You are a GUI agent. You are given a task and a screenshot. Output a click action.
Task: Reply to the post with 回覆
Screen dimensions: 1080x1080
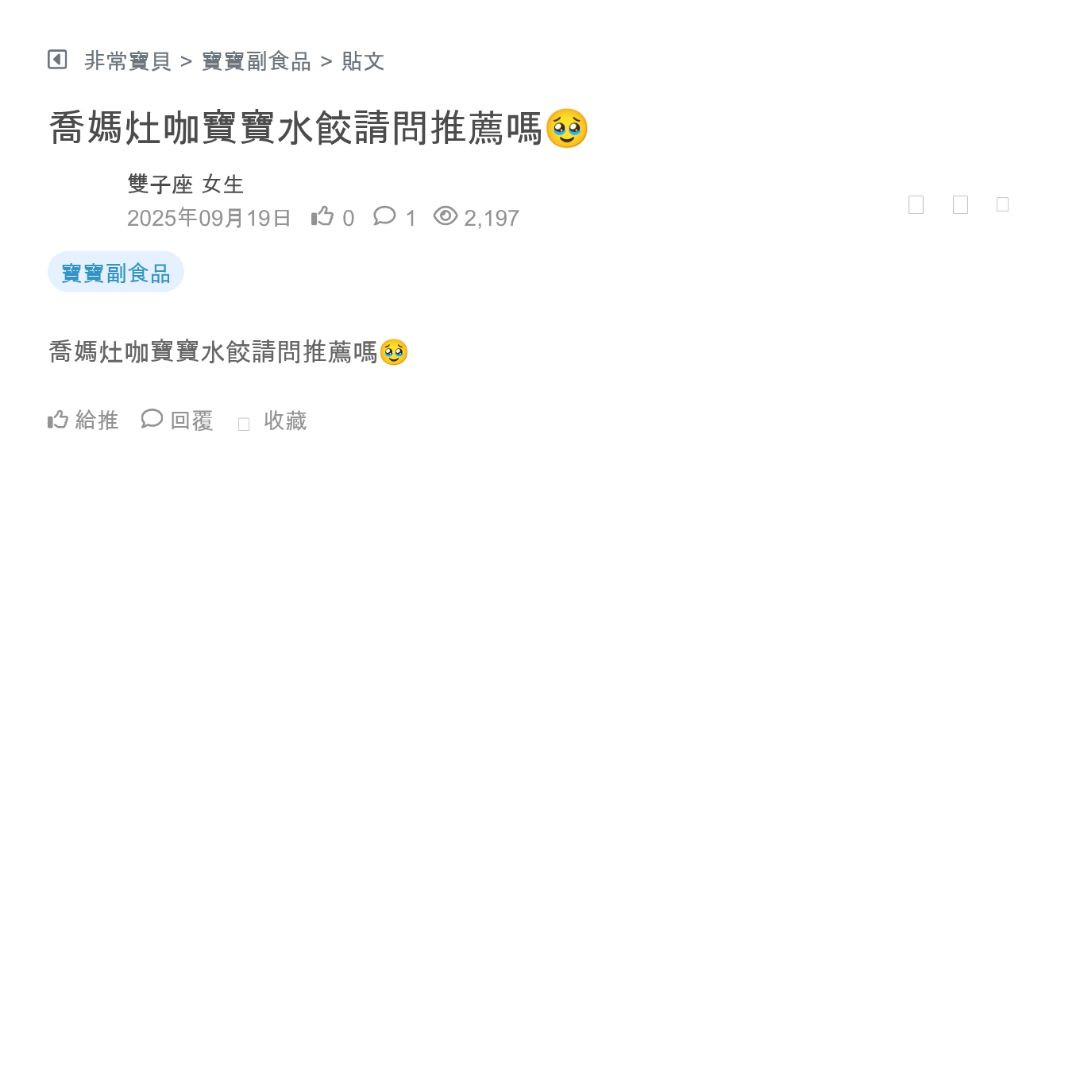(178, 420)
